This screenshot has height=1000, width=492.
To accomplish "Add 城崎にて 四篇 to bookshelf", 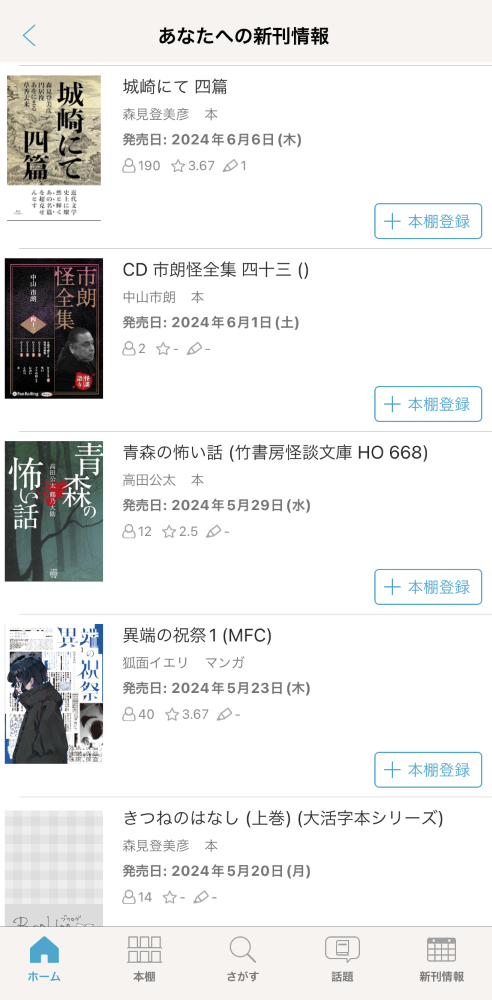I will click(x=428, y=221).
